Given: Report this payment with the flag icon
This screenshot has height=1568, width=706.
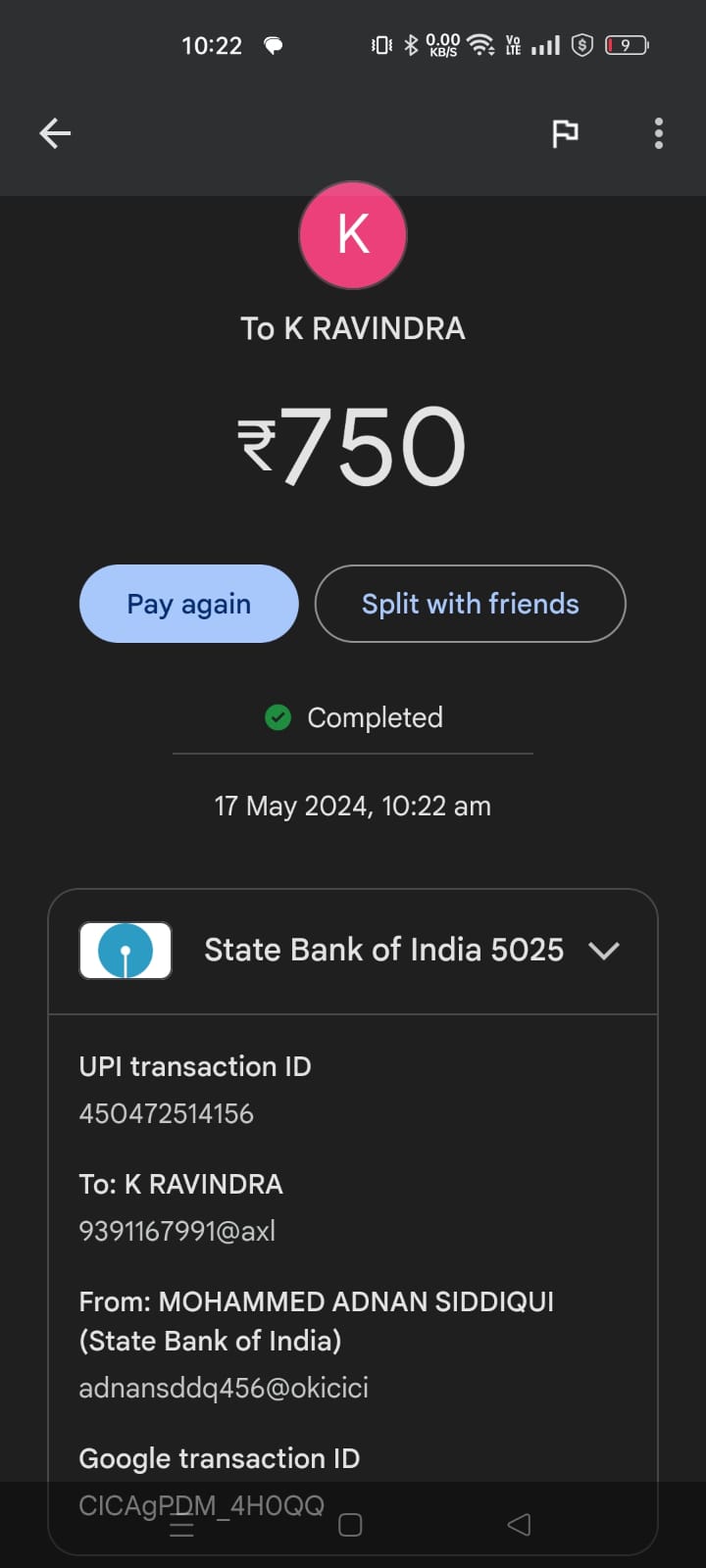Looking at the screenshot, I should 565,133.
